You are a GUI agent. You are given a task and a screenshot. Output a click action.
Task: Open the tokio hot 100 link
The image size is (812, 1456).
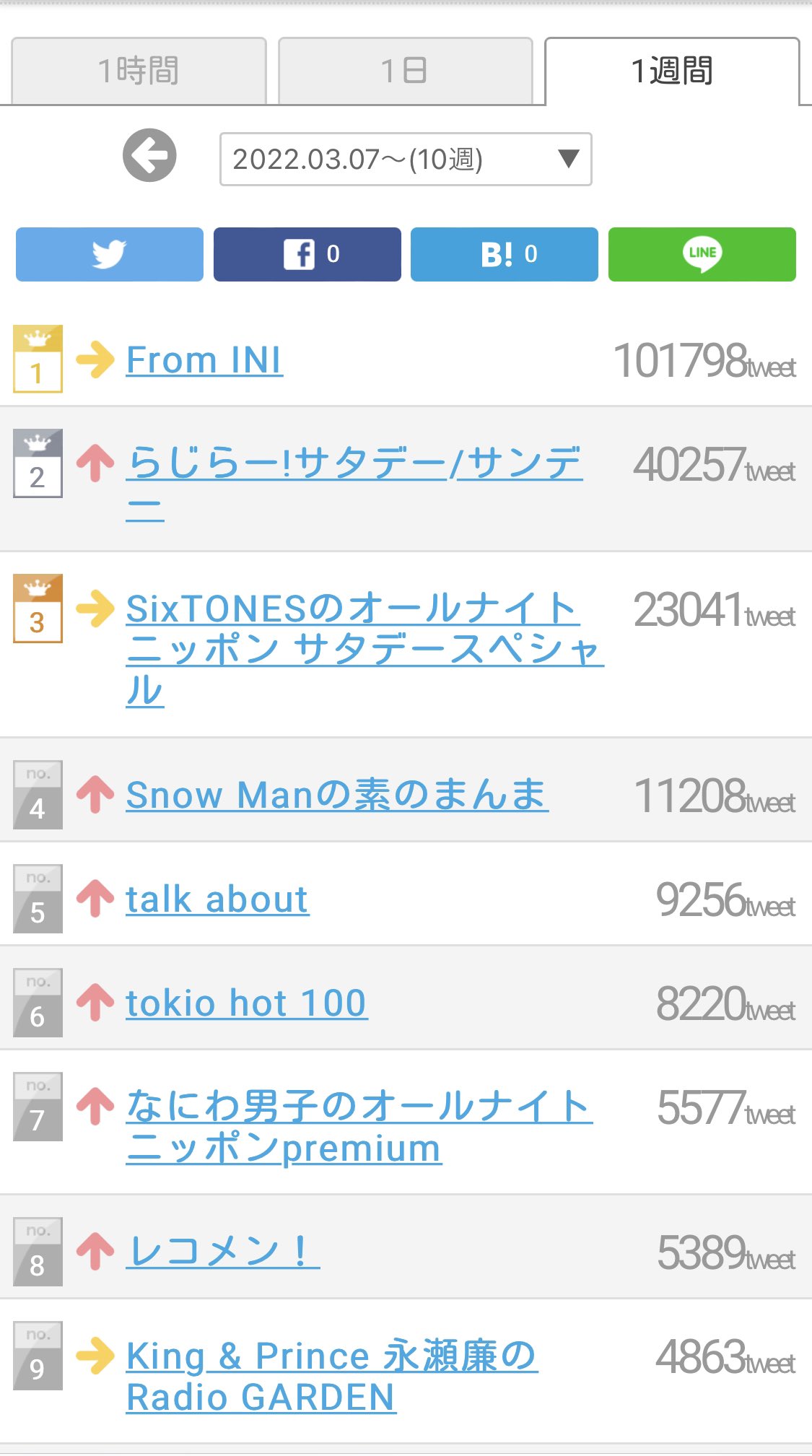(247, 1003)
